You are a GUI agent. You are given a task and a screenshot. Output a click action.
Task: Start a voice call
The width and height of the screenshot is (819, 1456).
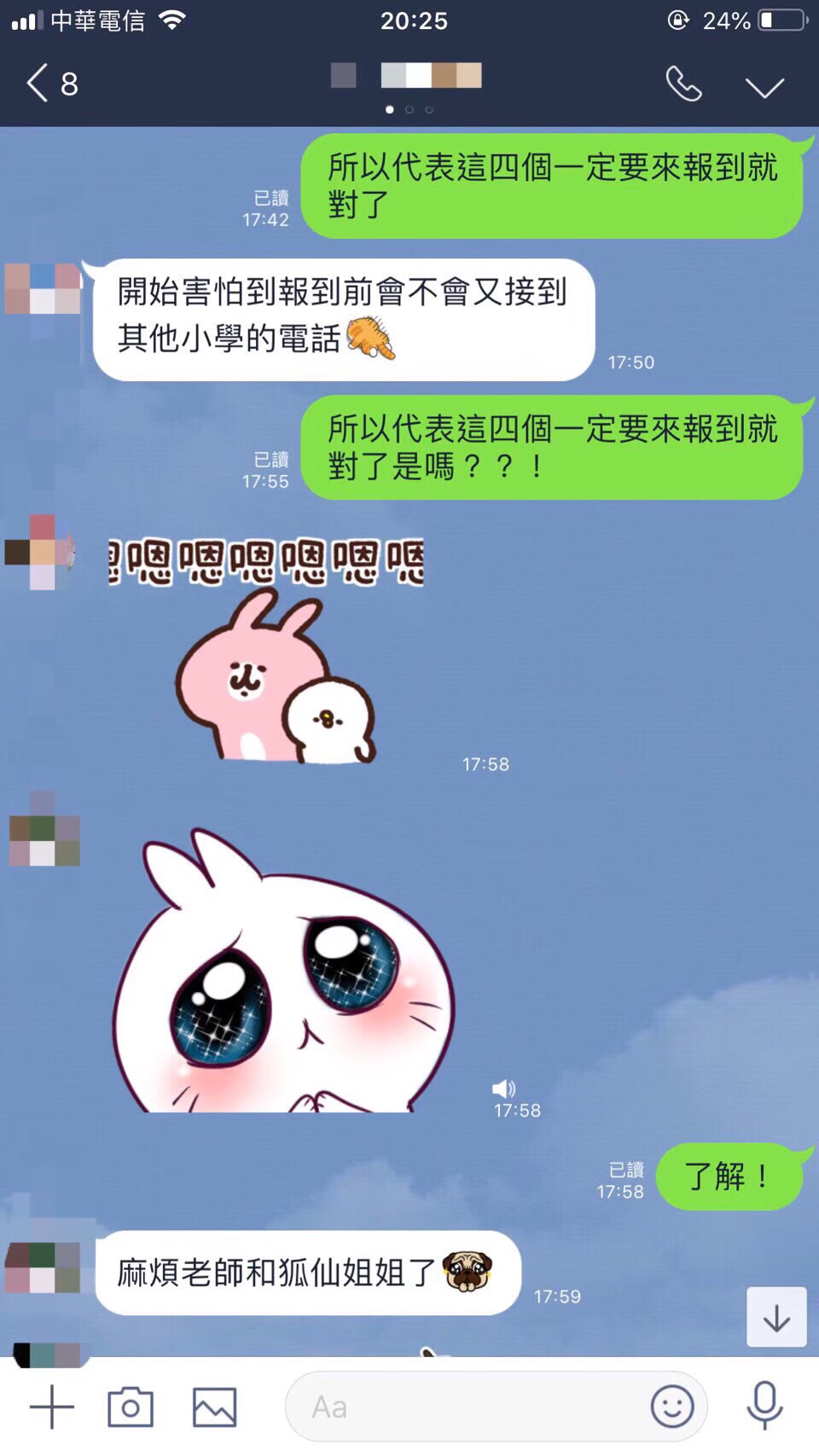pyautogui.click(x=683, y=84)
